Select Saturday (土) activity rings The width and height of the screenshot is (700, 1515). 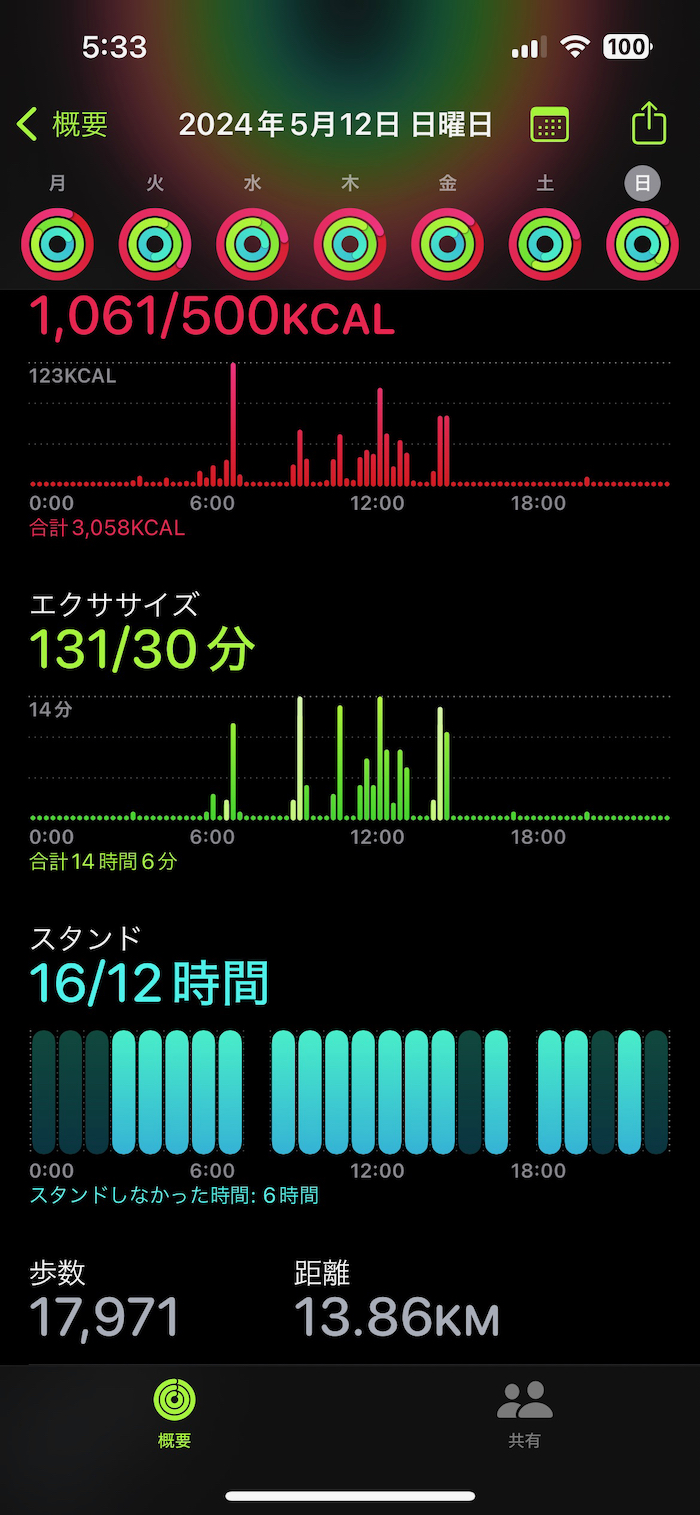[x=545, y=244]
